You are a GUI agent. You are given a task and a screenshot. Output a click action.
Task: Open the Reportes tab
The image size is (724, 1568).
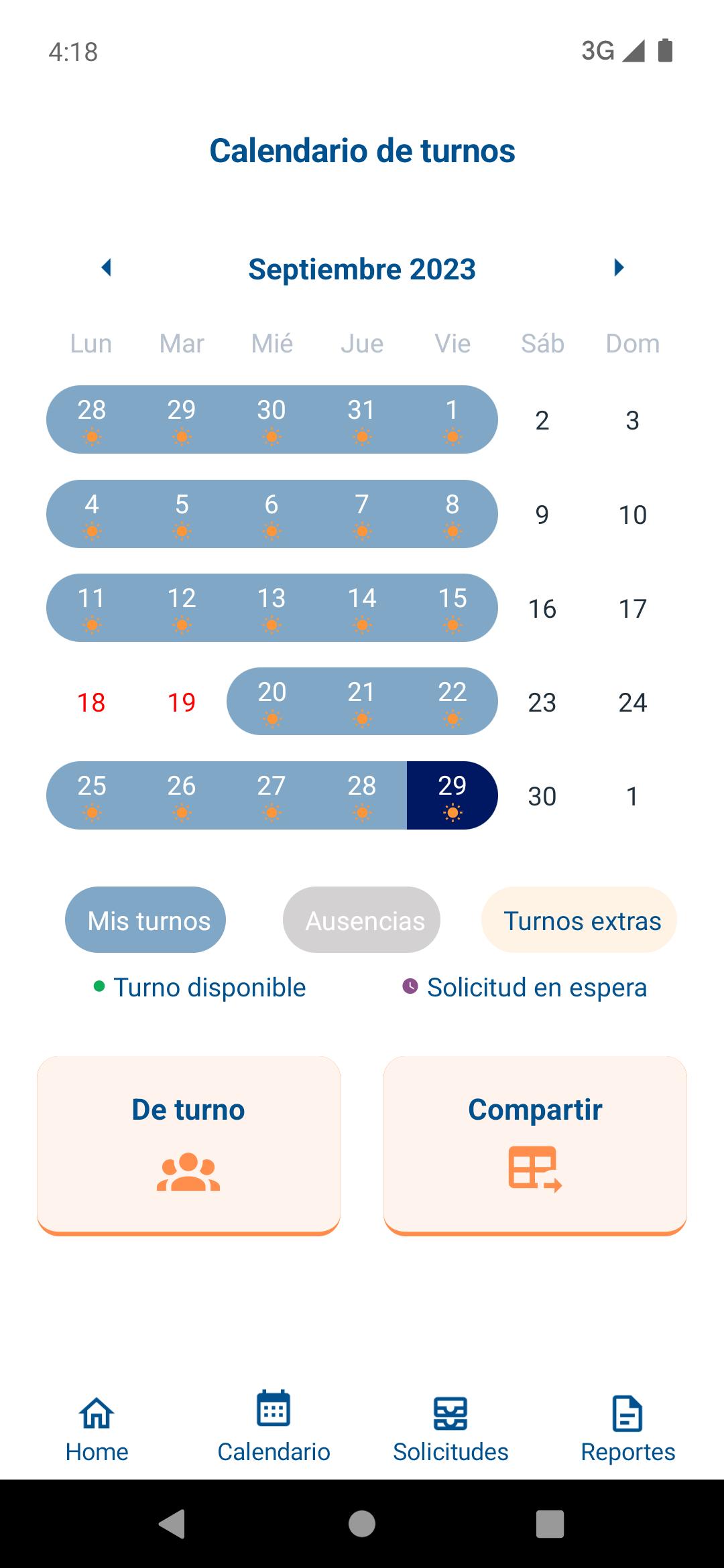[x=627, y=1428]
